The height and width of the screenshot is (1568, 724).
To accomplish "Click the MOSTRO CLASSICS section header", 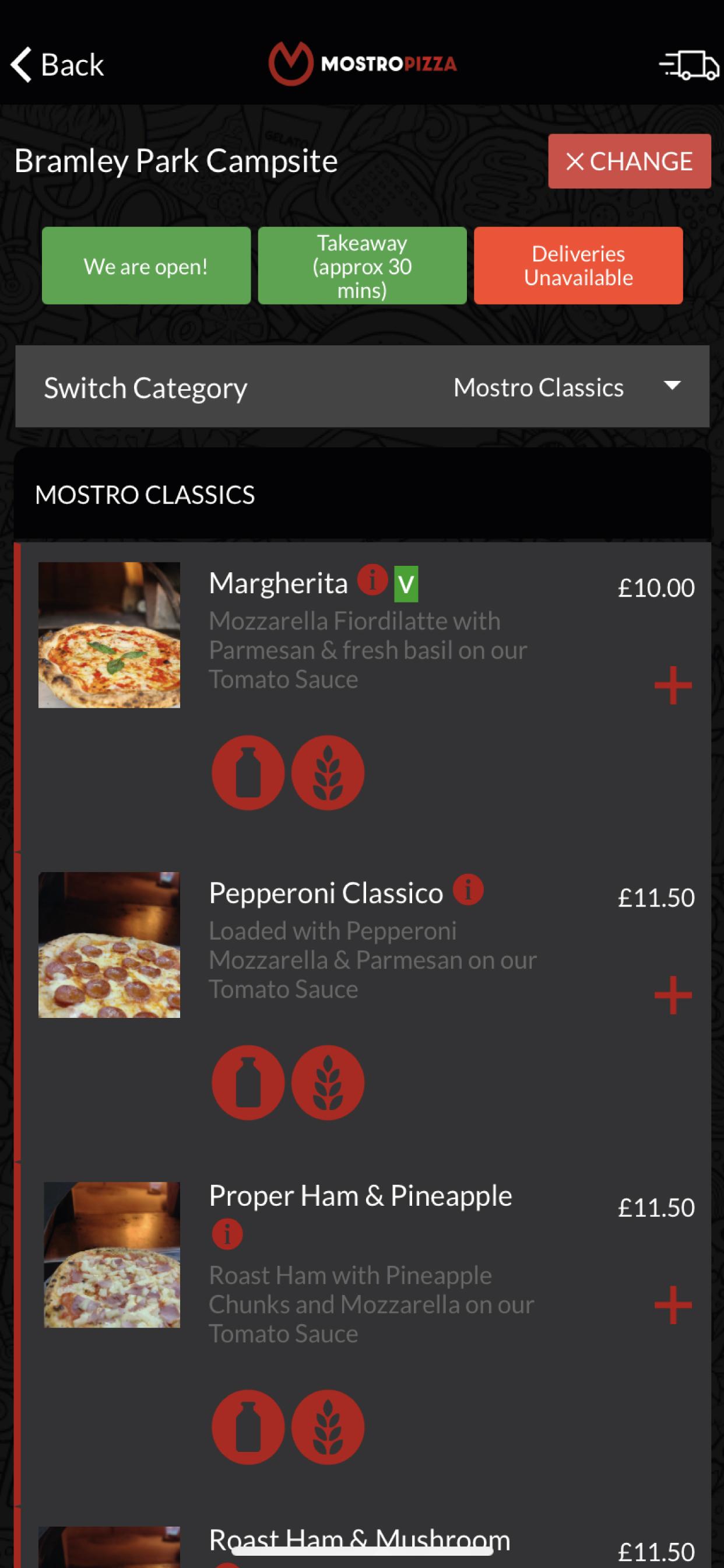I will tap(145, 495).
